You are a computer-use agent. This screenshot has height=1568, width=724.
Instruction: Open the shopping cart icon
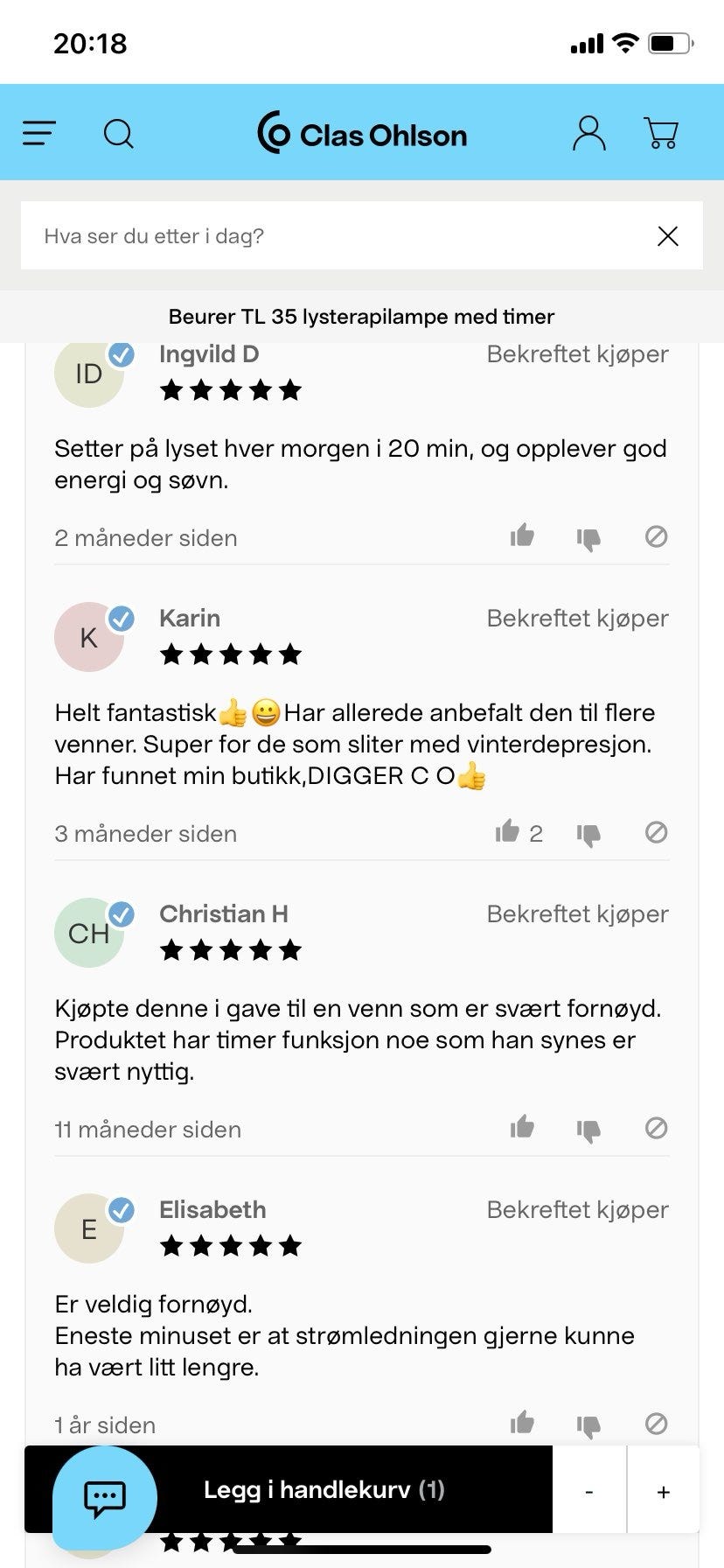[x=661, y=133]
